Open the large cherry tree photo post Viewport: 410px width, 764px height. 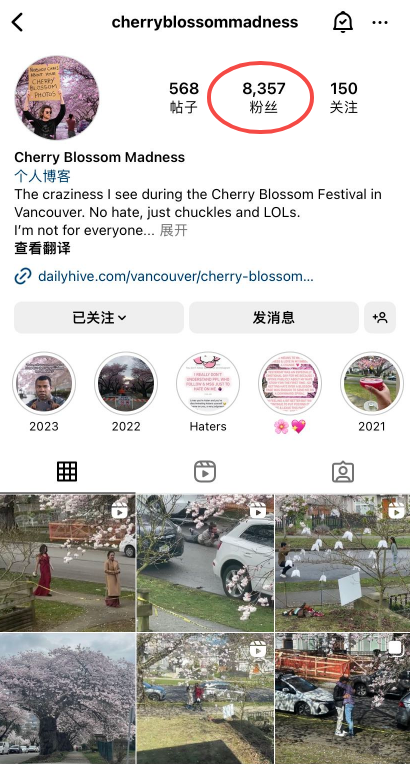(67, 699)
